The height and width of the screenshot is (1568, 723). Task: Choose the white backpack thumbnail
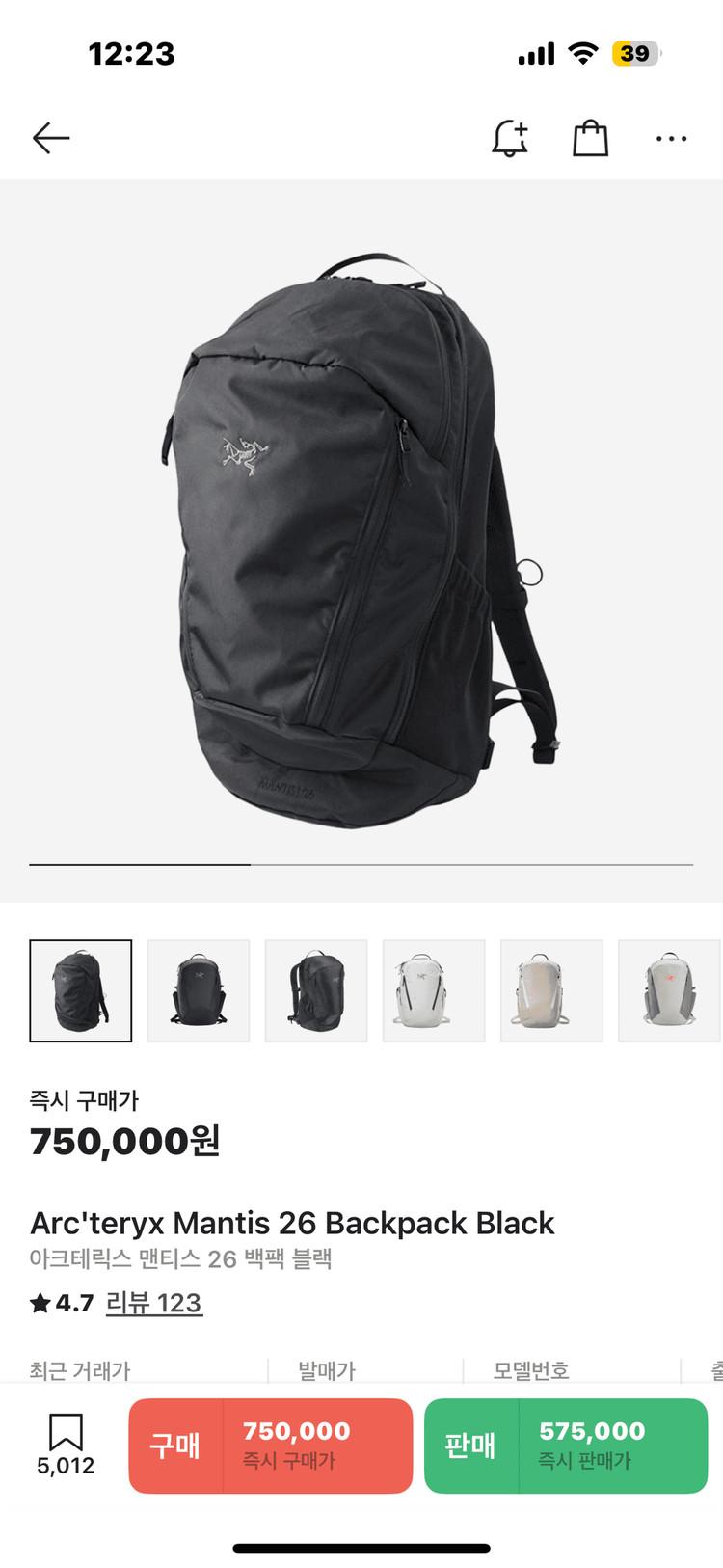point(434,990)
